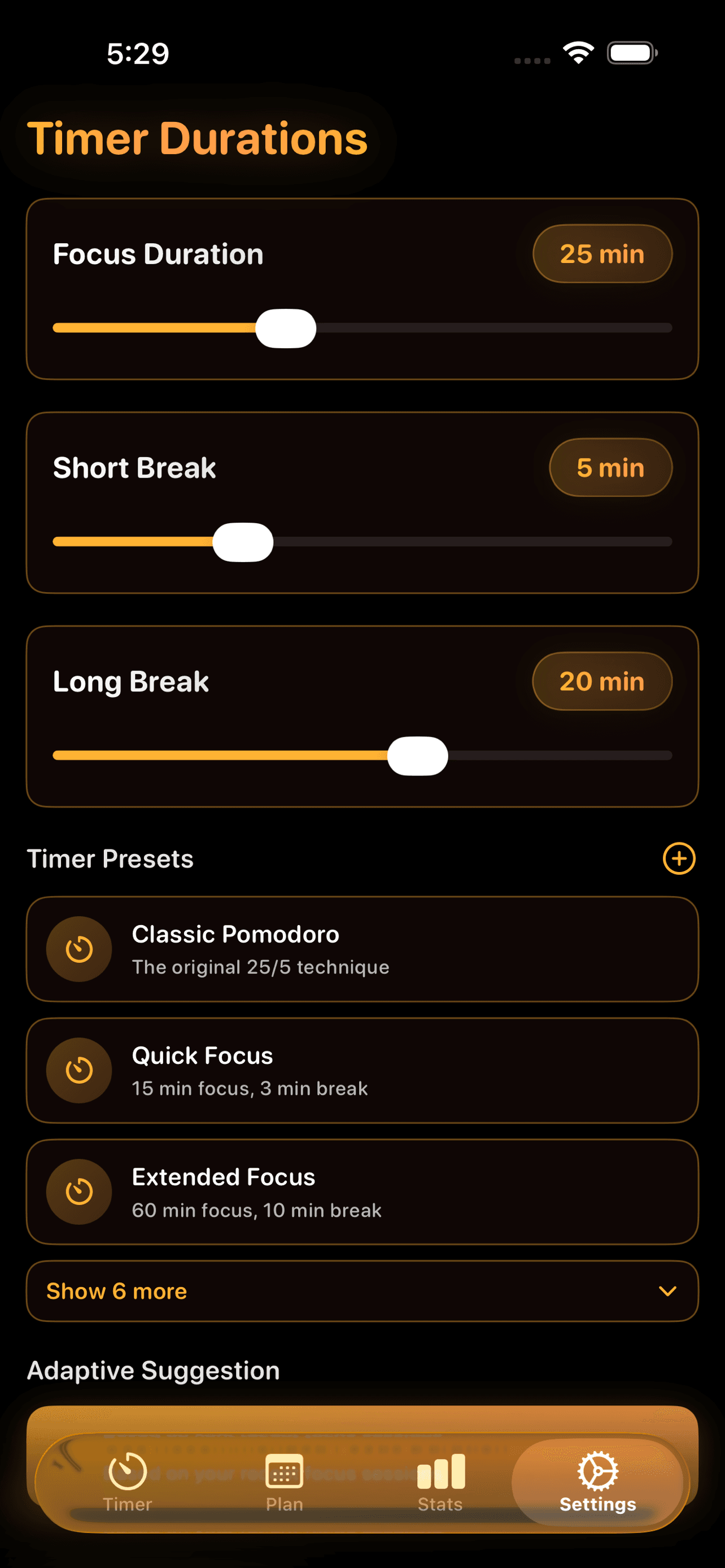The image size is (725, 1568).
Task: Open the Timer Presets section header
Action: 110,859
